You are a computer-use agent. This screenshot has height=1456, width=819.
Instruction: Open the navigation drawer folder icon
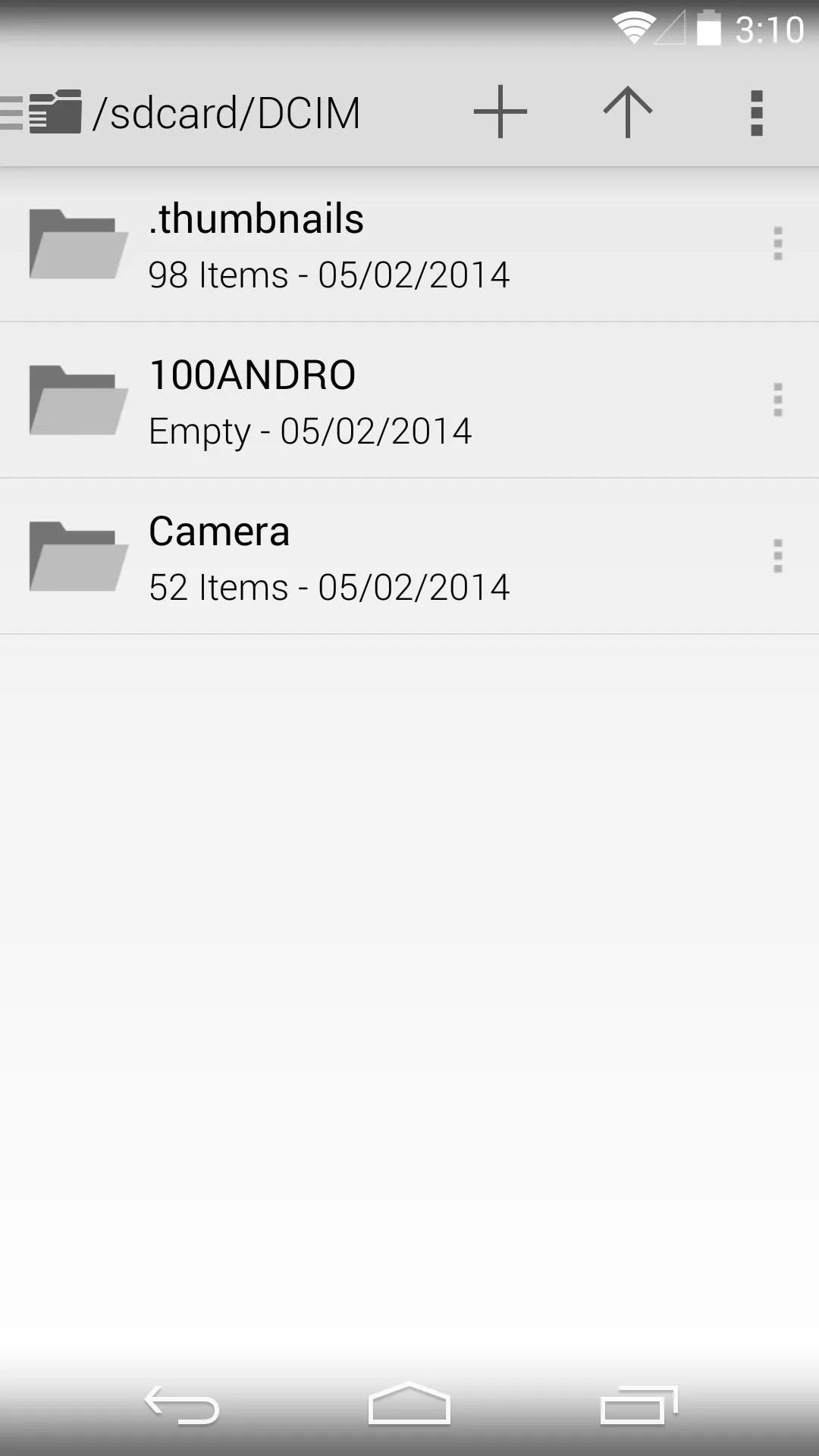coord(42,112)
